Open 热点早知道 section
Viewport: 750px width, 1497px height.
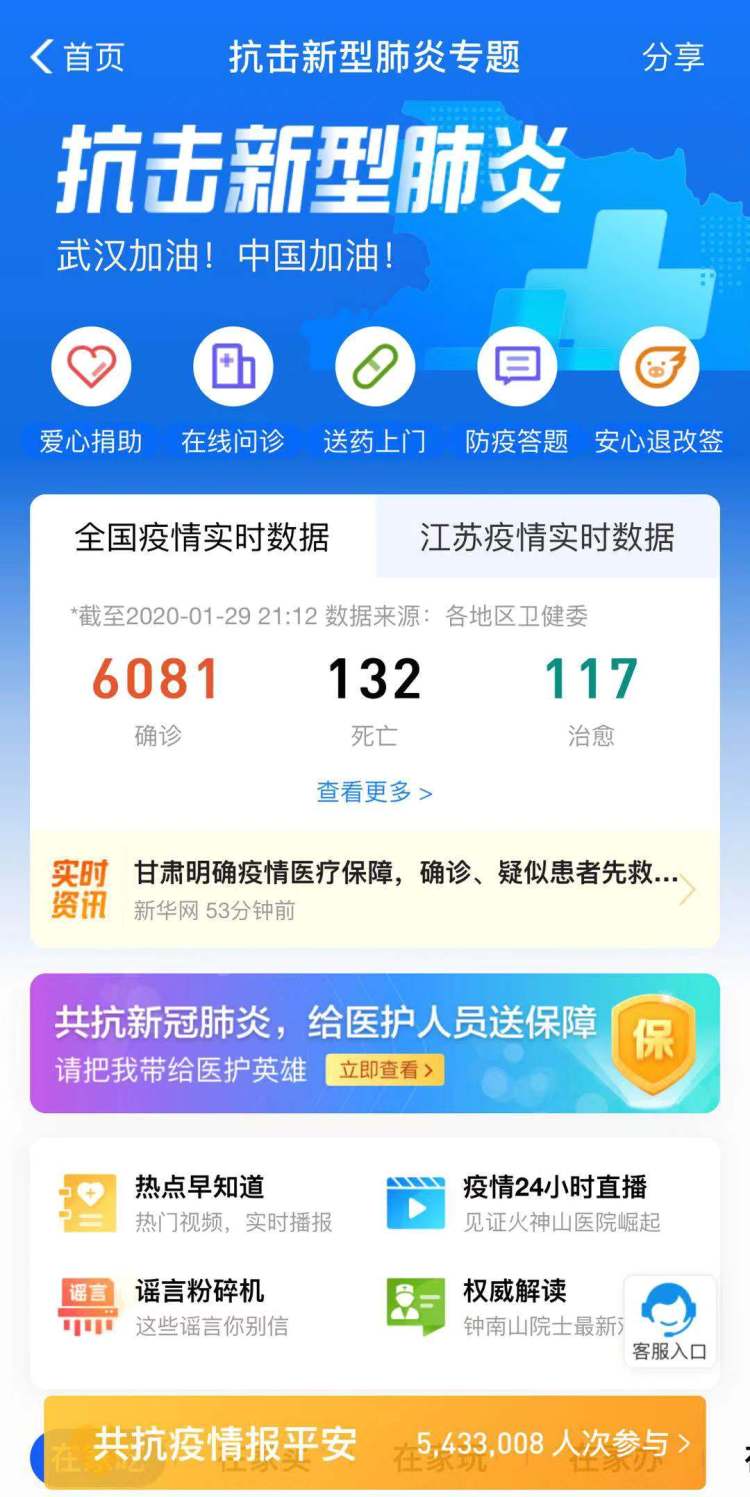tap(200, 1202)
